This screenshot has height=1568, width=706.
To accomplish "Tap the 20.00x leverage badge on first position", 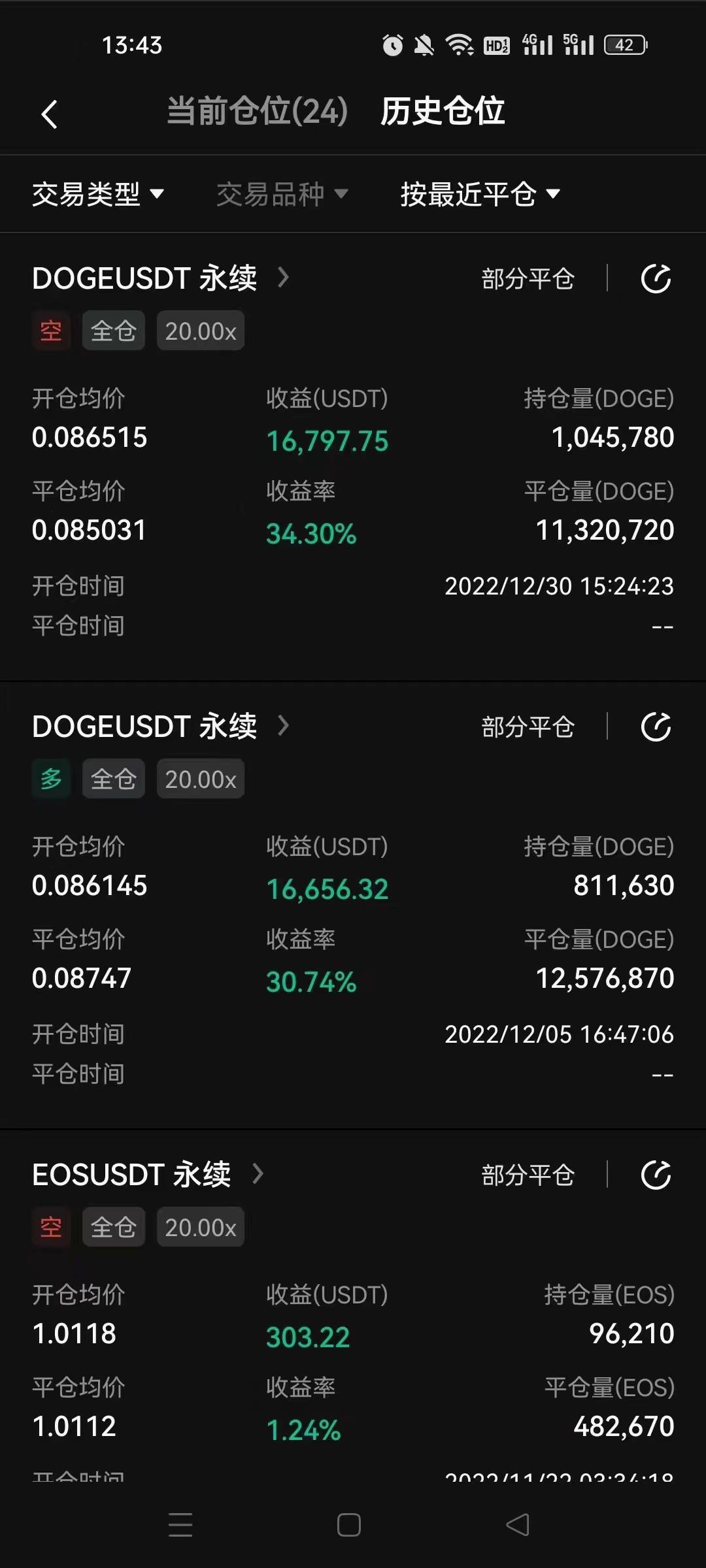I will (x=200, y=330).
